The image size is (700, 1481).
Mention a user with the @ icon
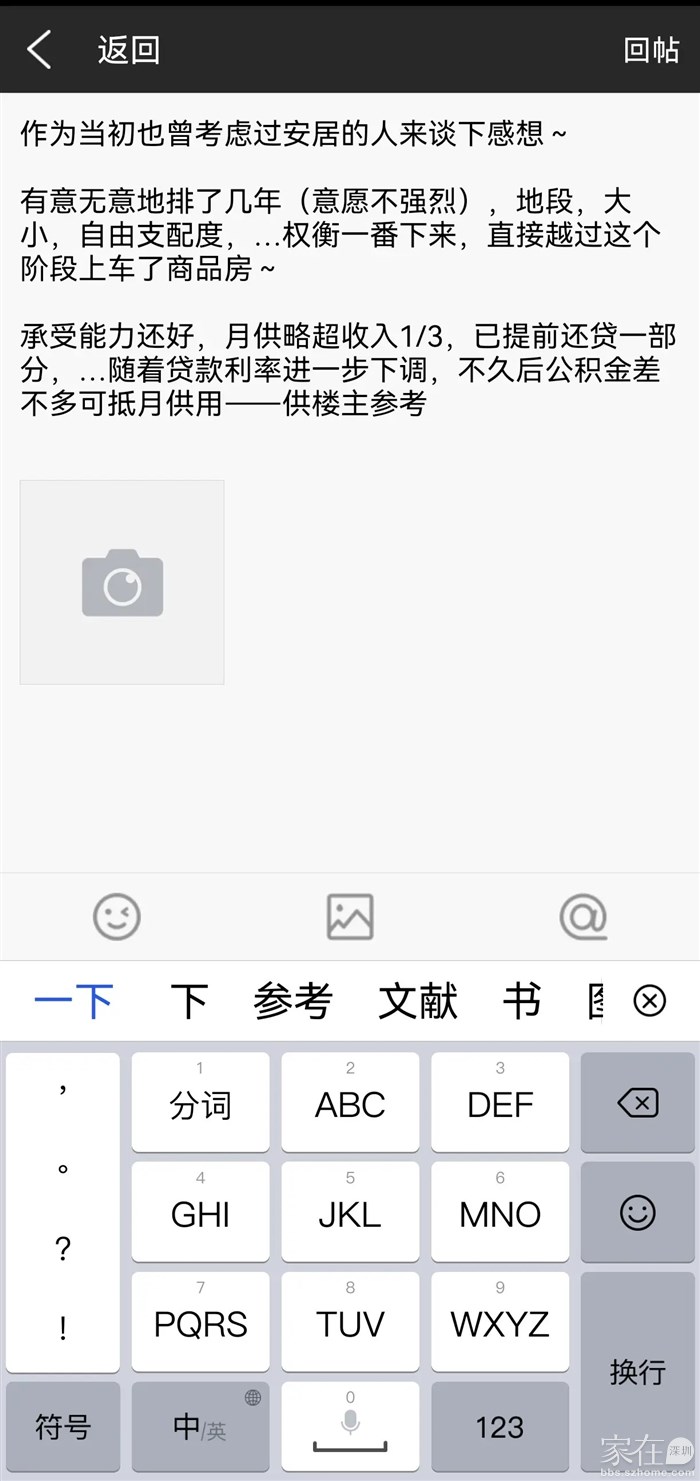[x=583, y=916]
